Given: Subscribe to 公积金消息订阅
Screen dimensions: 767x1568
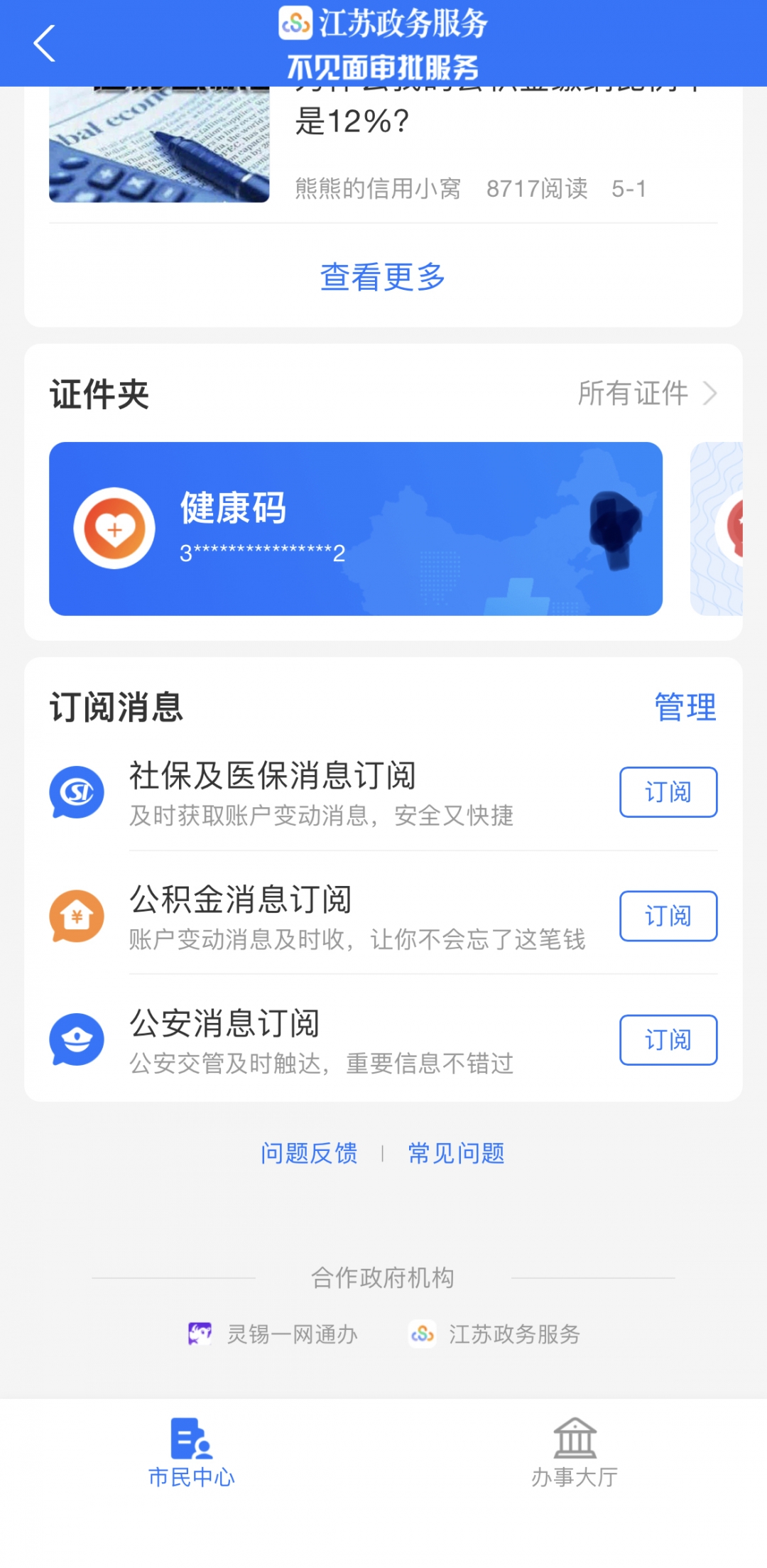Looking at the screenshot, I should point(668,916).
